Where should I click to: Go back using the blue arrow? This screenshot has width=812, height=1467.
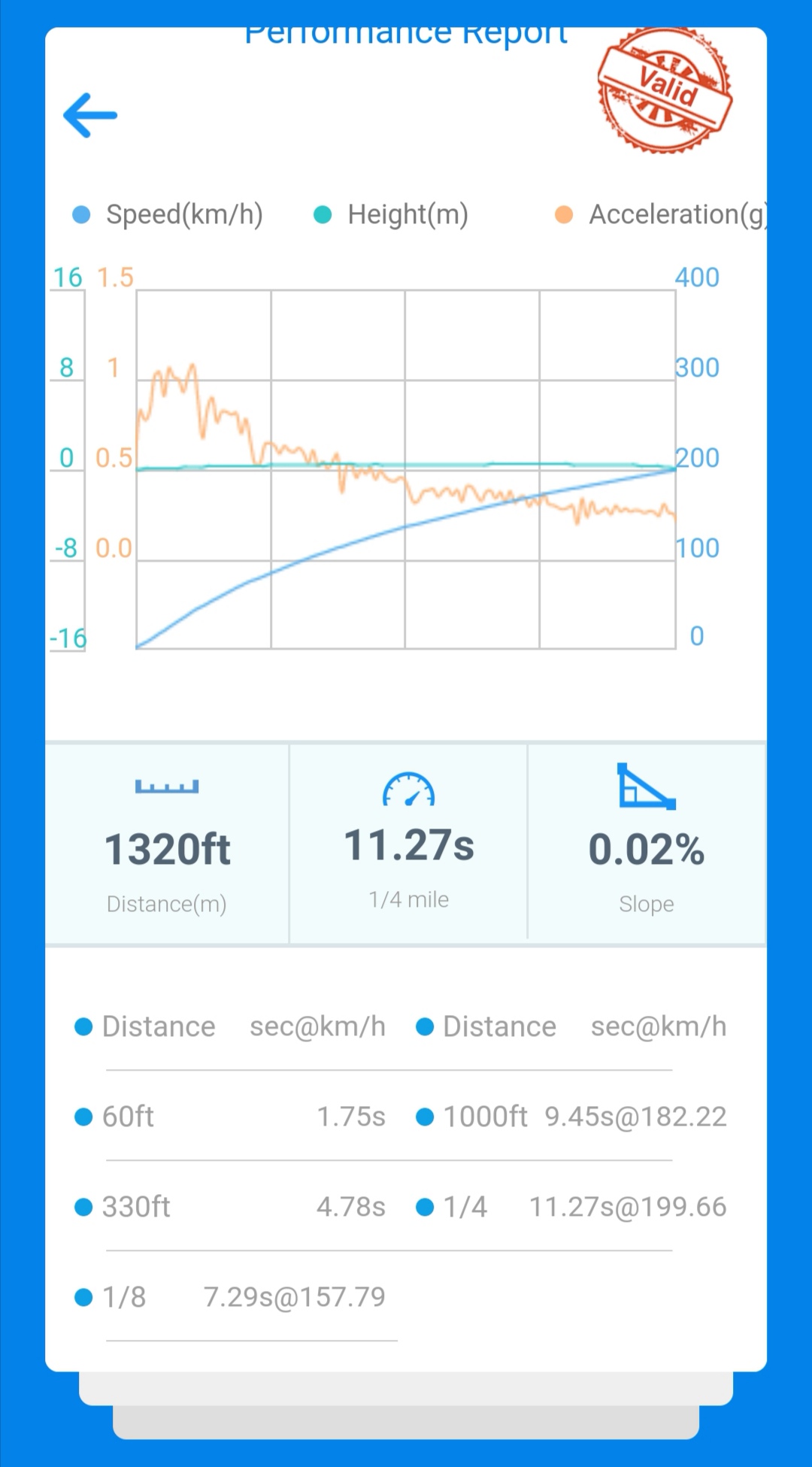coord(90,116)
